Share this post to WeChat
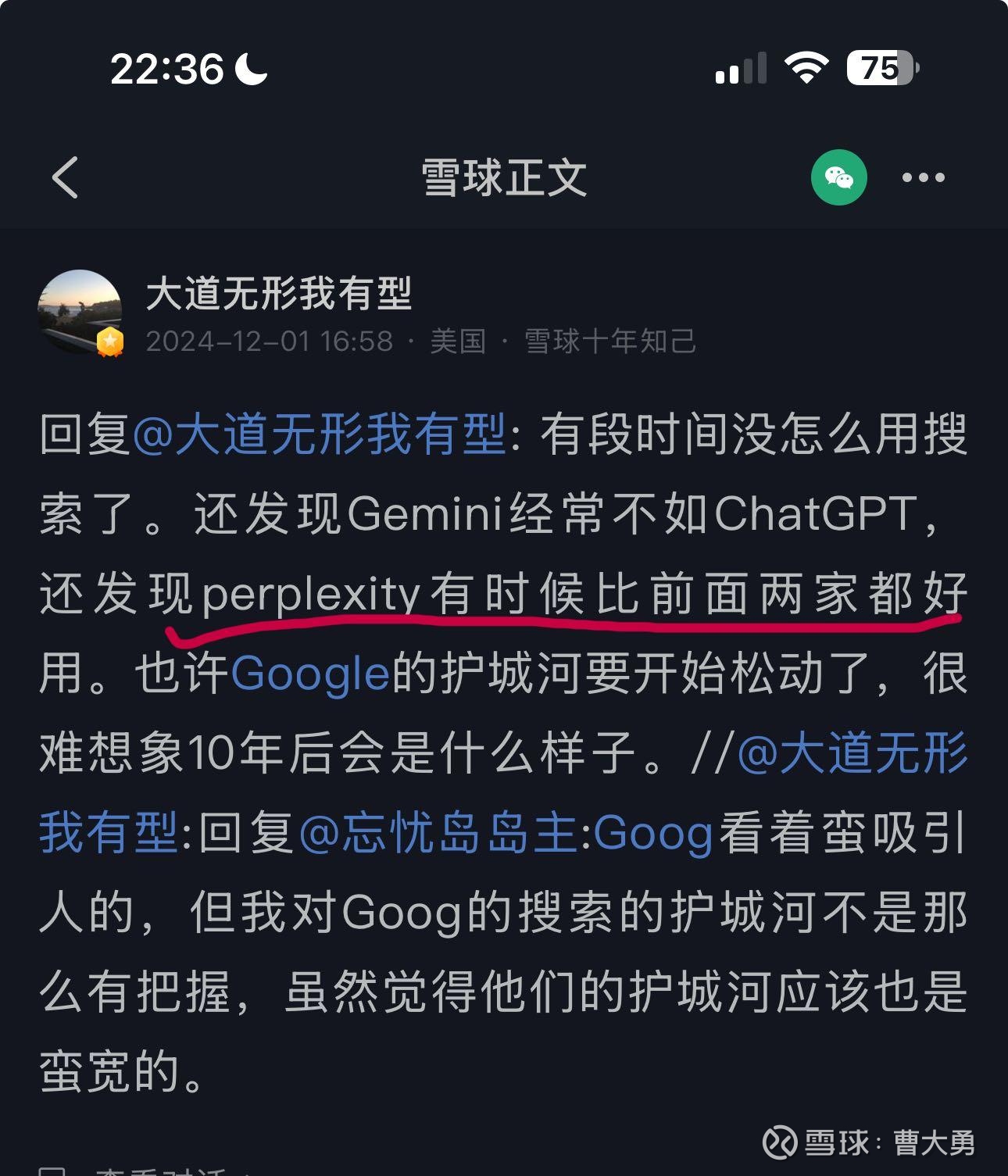Image resolution: width=1008 pixels, height=1176 pixels. coord(838,178)
